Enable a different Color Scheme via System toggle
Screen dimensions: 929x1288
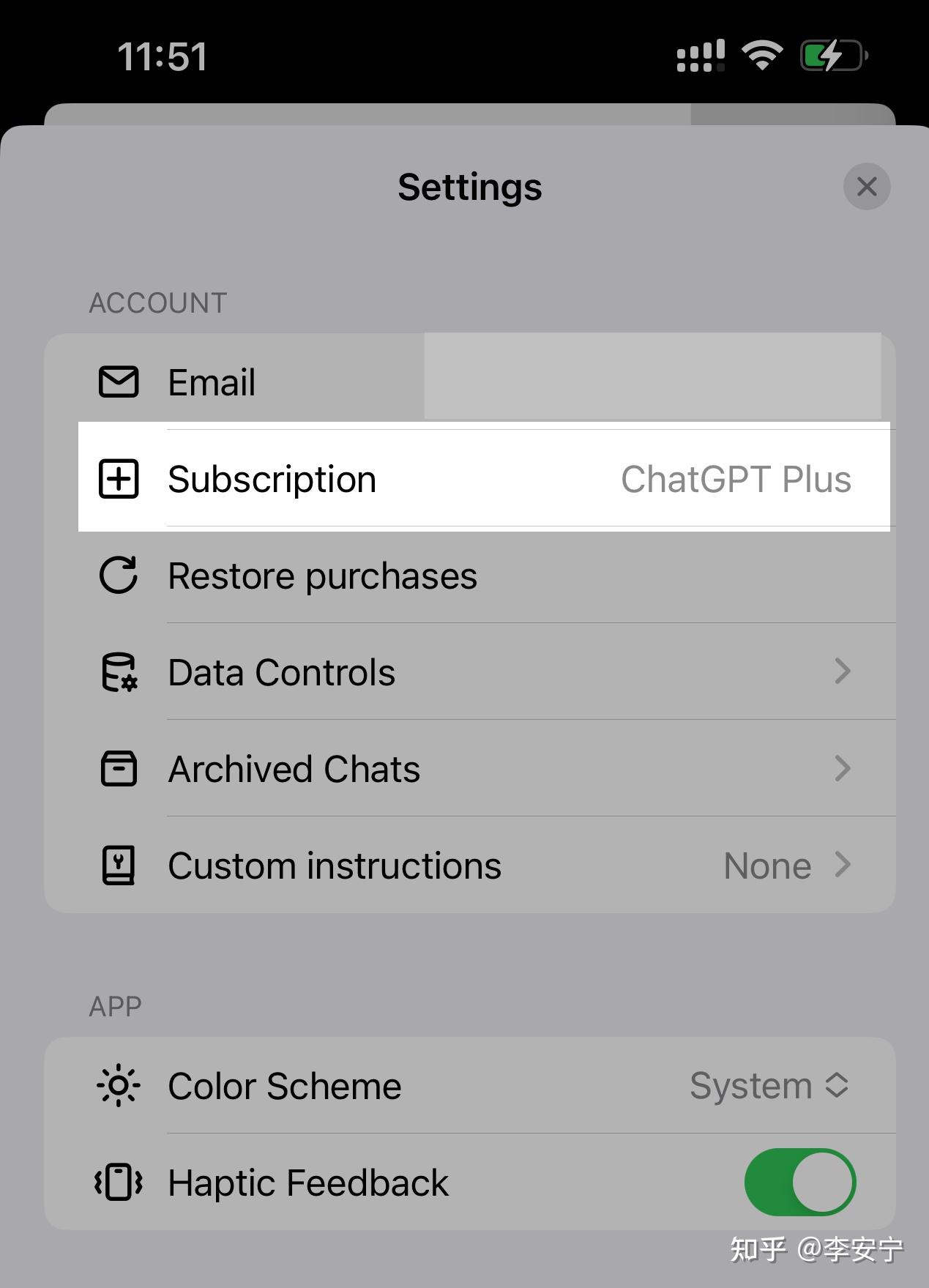(x=770, y=1086)
